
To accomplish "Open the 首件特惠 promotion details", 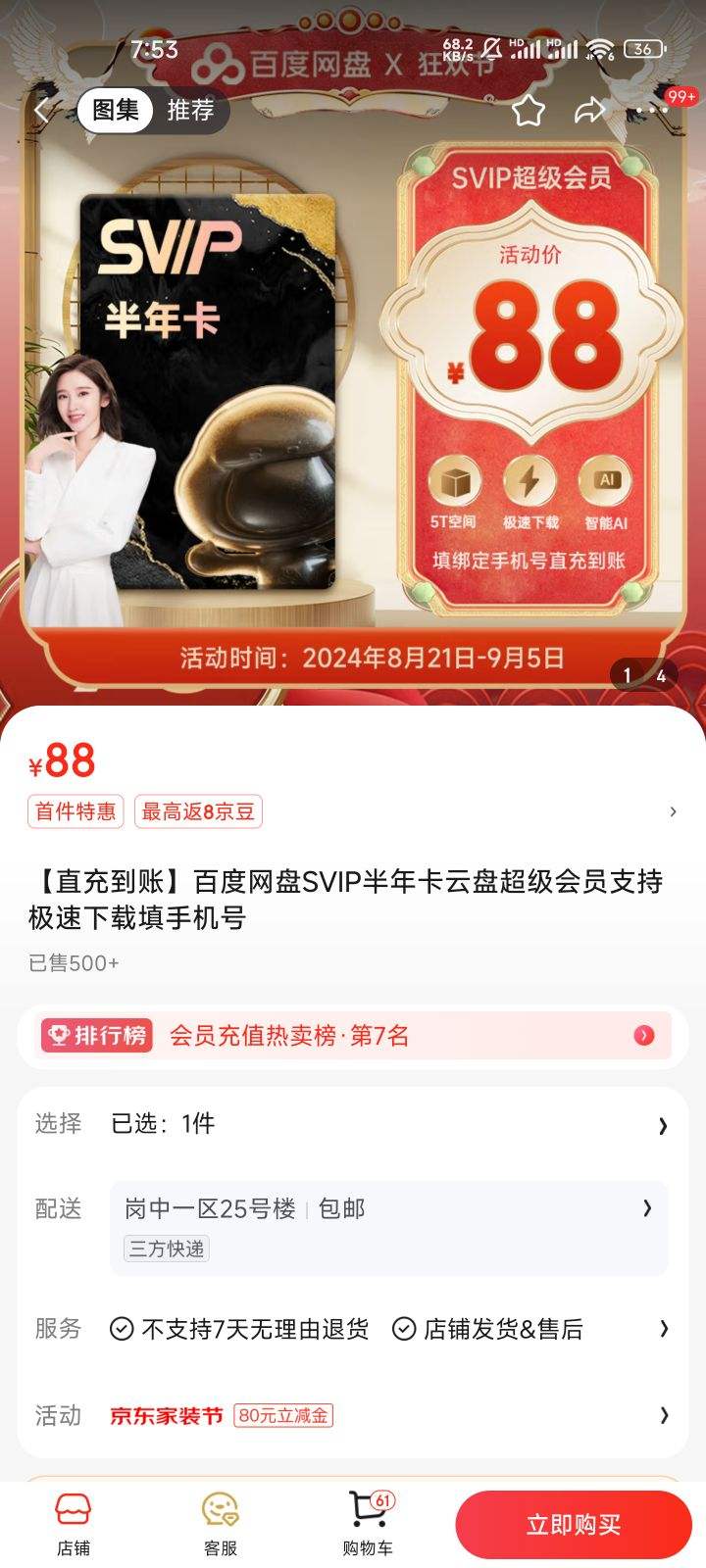I will (x=76, y=811).
